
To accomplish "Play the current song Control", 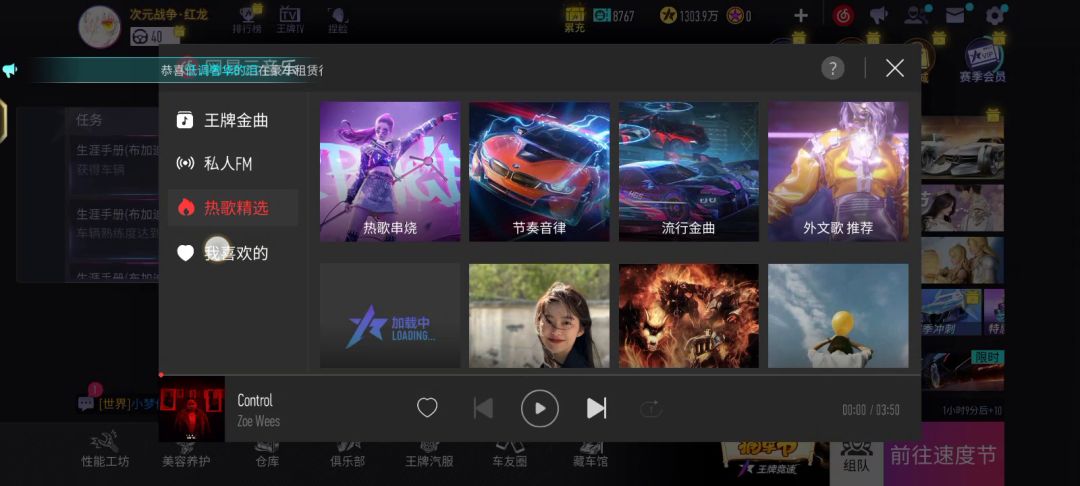I will click(x=540, y=408).
